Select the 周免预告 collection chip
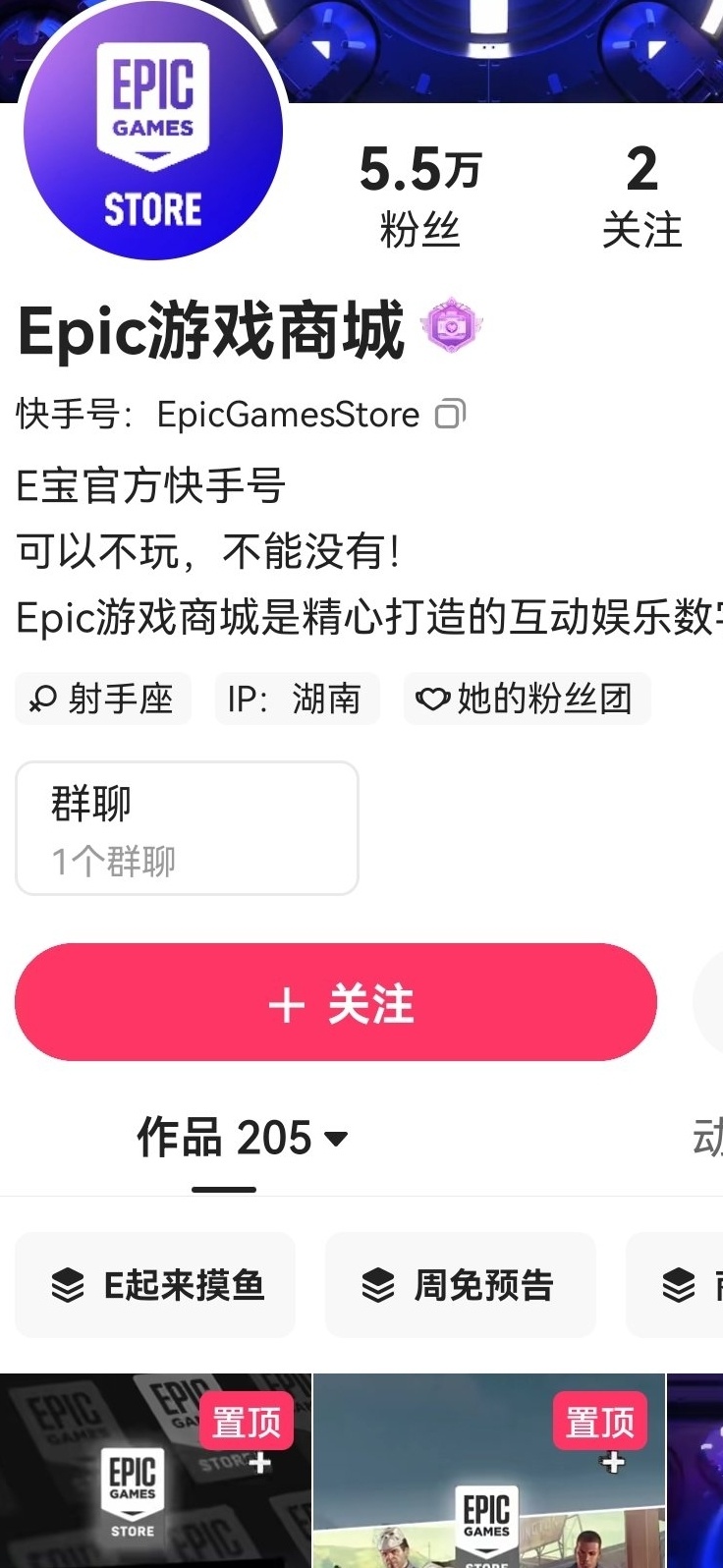The height and width of the screenshot is (1568, 723). pyautogui.click(x=460, y=1284)
